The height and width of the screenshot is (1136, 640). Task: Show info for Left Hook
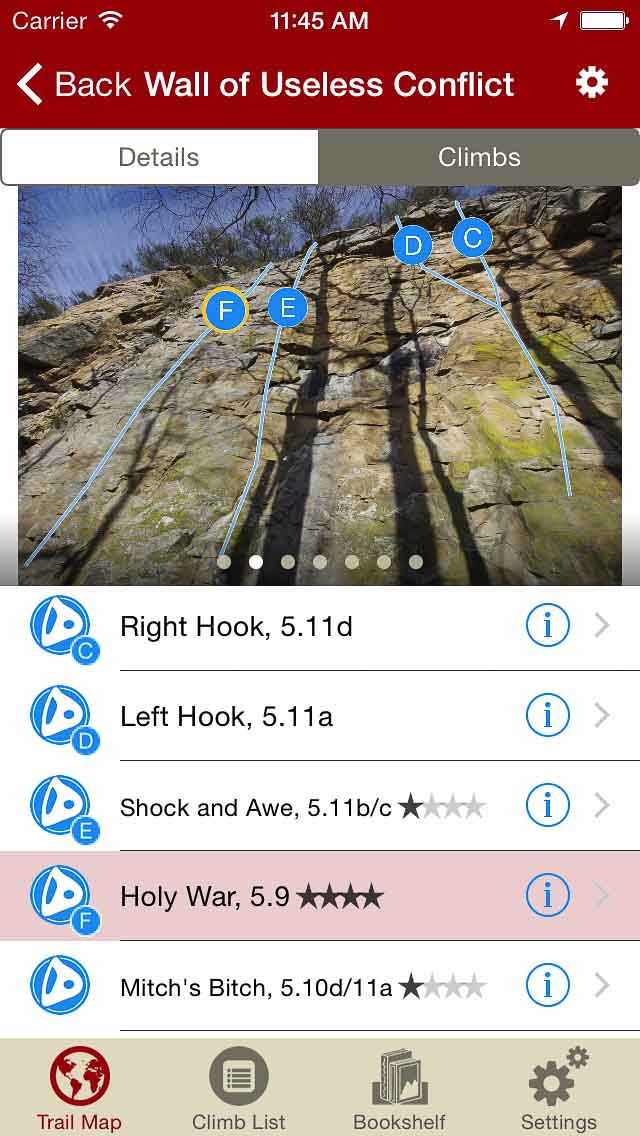pyautogui.click(x=547, y=716)
